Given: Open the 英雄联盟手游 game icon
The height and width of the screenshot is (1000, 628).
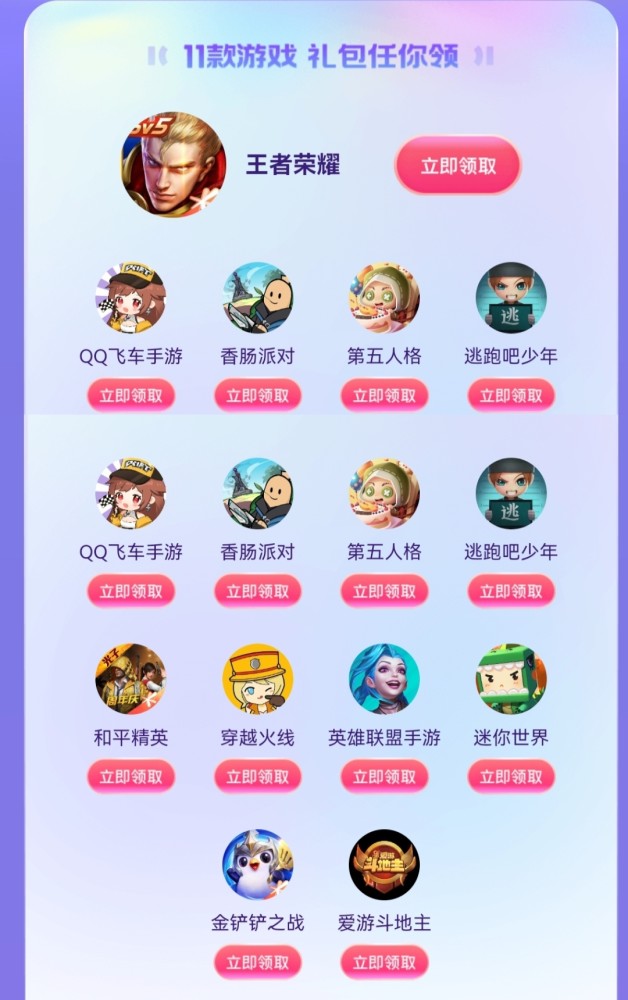Looking at the screenshot, I should [x=384, y=679].
